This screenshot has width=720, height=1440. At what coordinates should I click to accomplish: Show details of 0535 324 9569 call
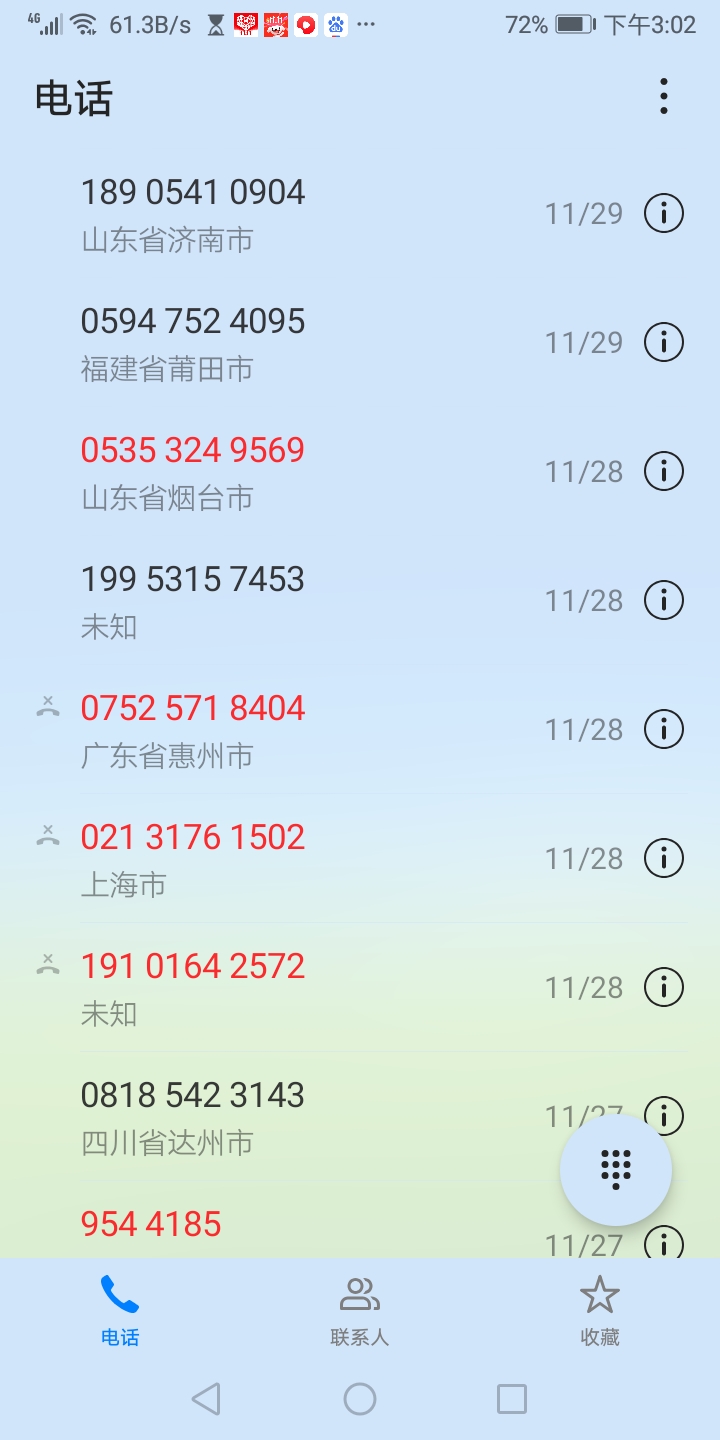pos(663,471)
